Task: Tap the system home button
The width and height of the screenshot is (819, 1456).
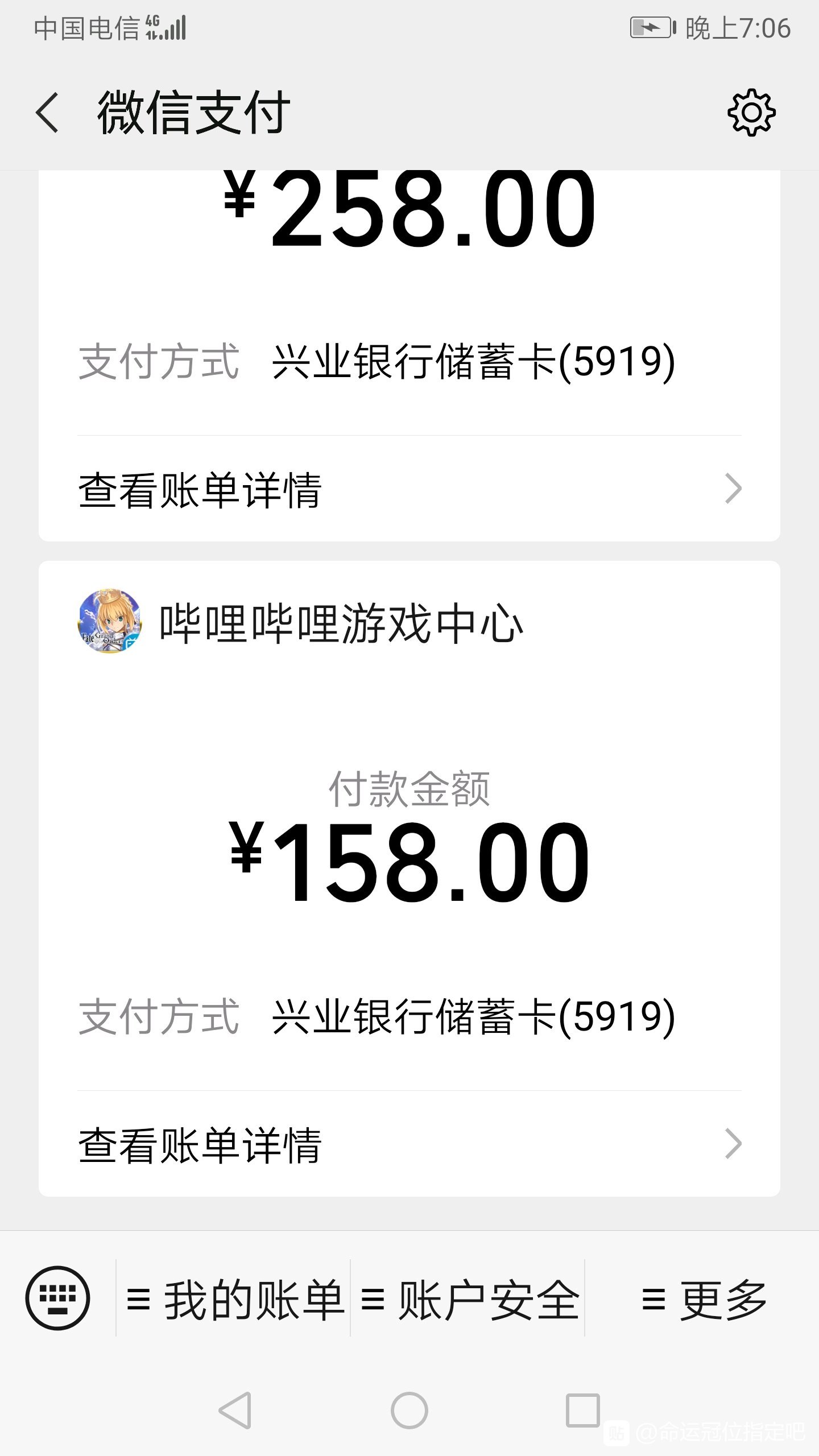Action: pos(409,1410)
